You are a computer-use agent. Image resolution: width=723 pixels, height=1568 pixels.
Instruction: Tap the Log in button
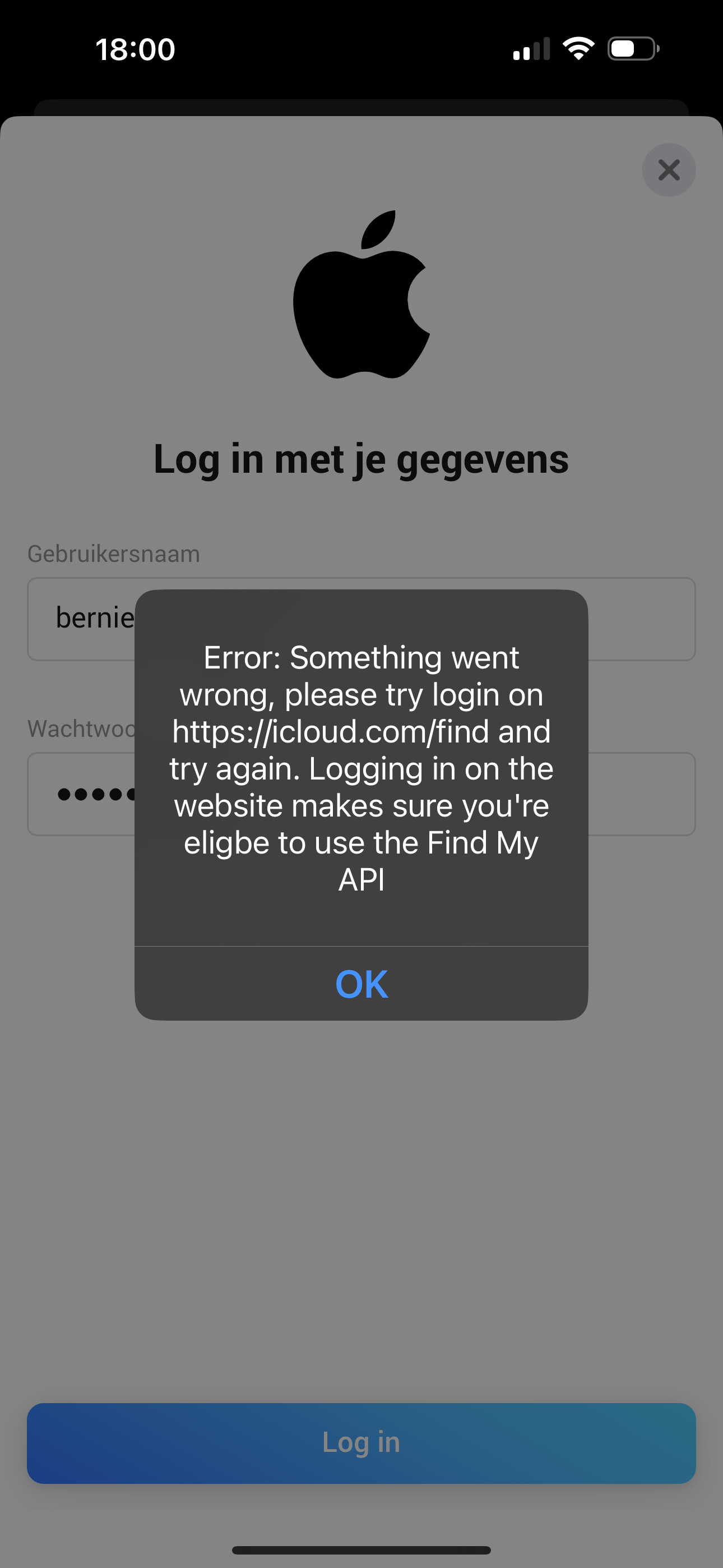[x=361, y=1443]
